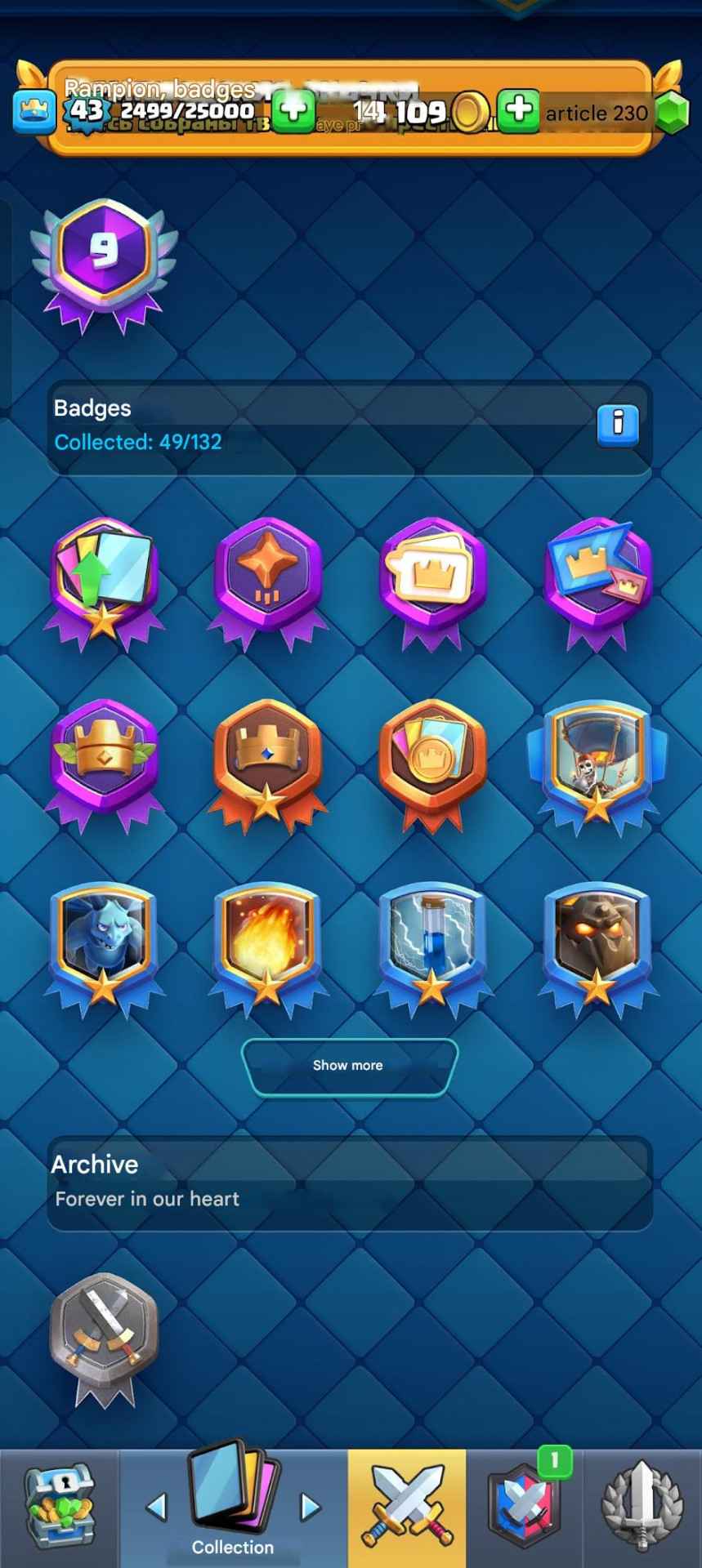
Task: Open the Lava Hound mastery badge
Action: pyautogui.click(x=597, y=946)
